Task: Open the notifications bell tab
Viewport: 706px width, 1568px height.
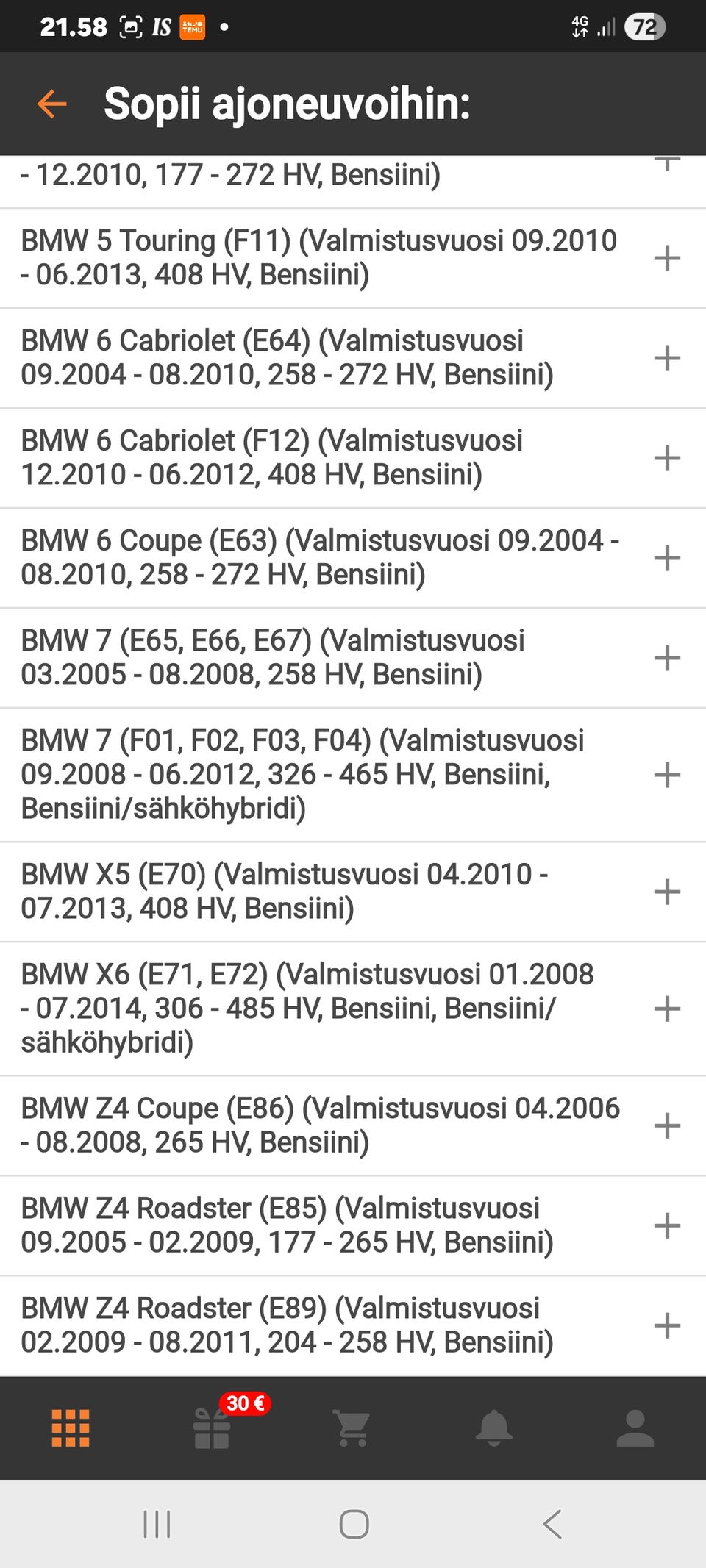Action: coord(493,1428)
